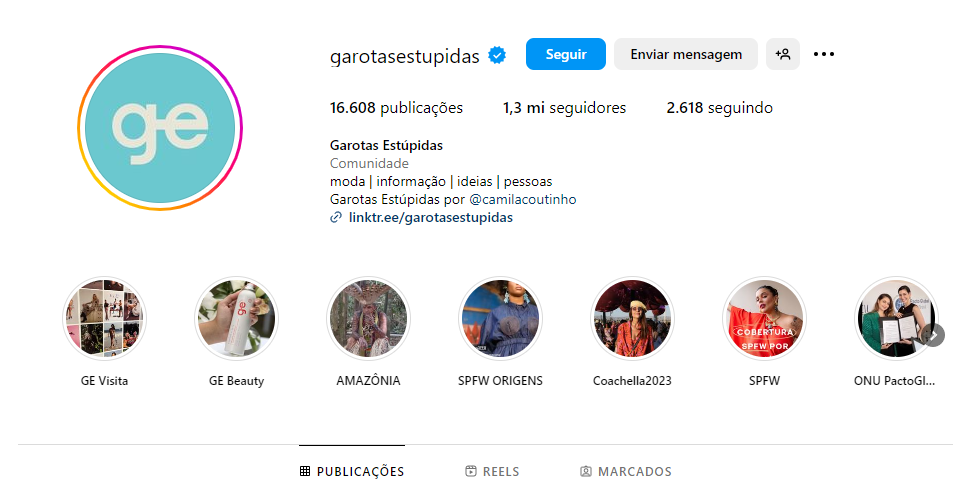Viewport: 975px width, 488px height.
Task: Tap Enviar mensagem button
Action: [x=685, y=54]
